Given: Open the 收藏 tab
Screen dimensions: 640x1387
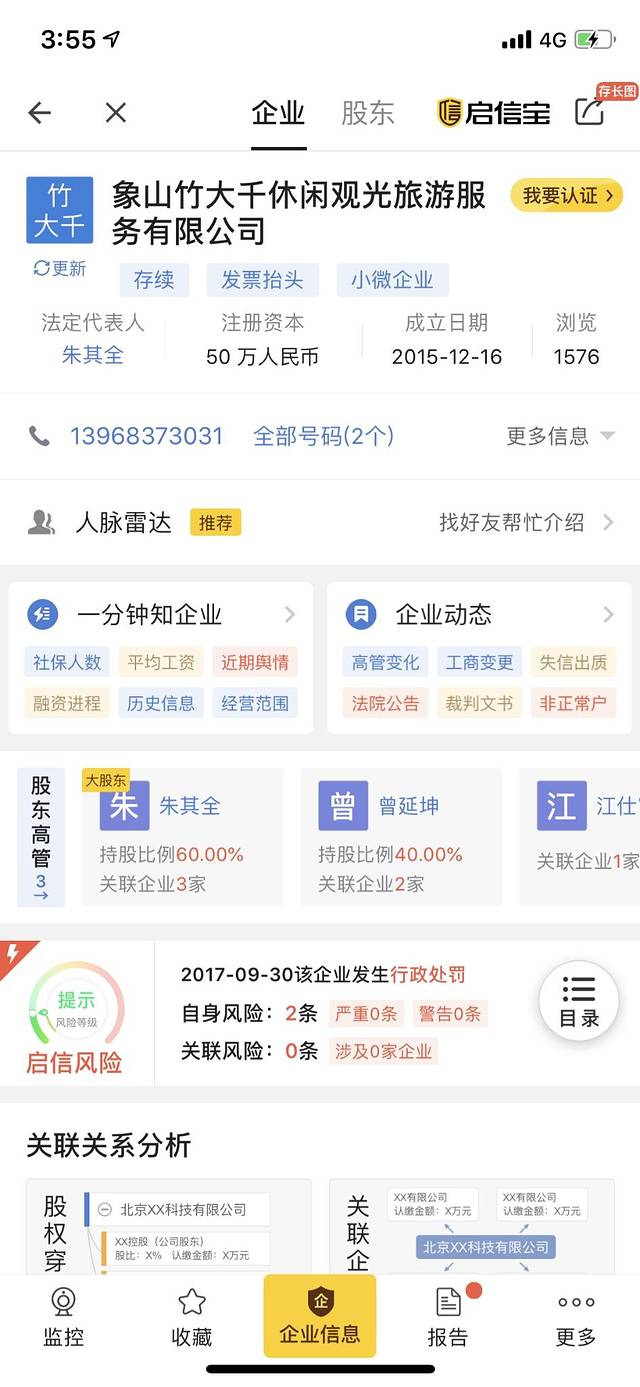Looking at the screenshot, I should [x=192, y=1316].
